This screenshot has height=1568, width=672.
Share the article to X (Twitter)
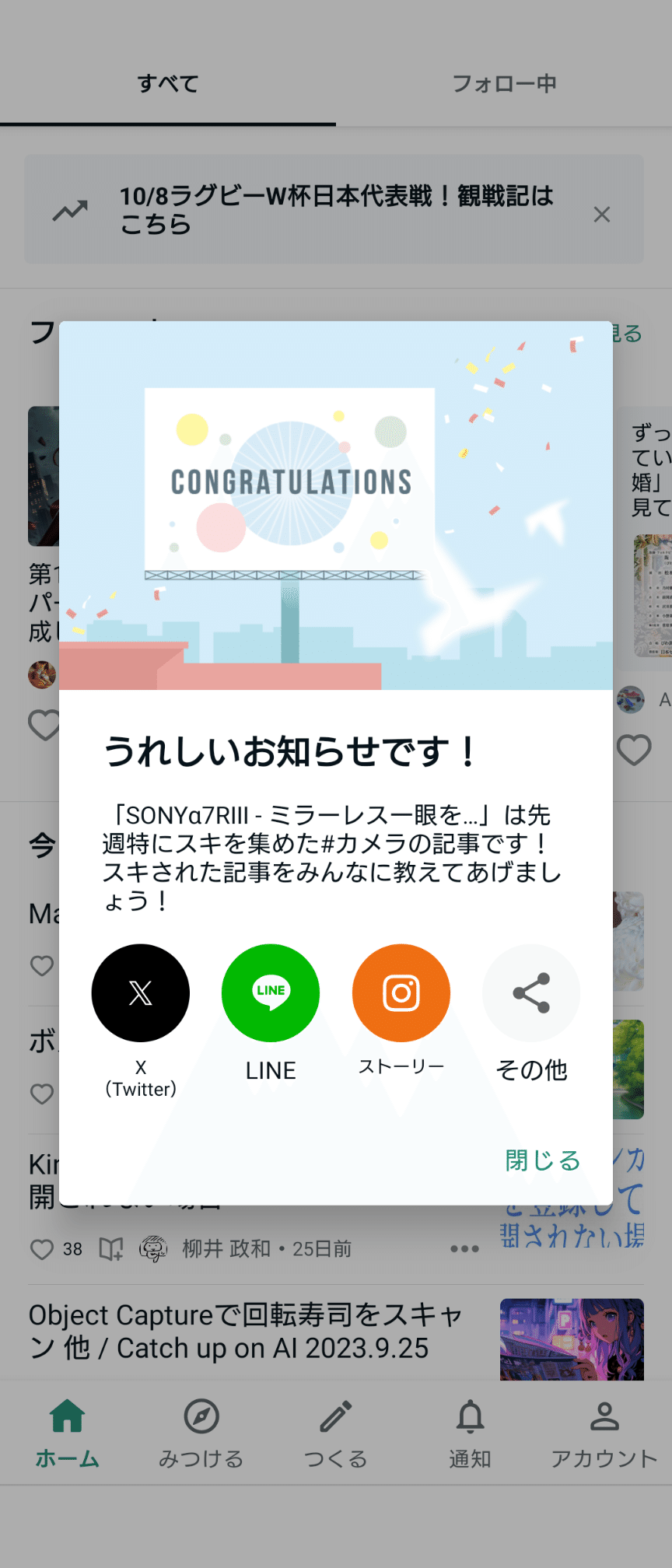(x=140, y=993)
